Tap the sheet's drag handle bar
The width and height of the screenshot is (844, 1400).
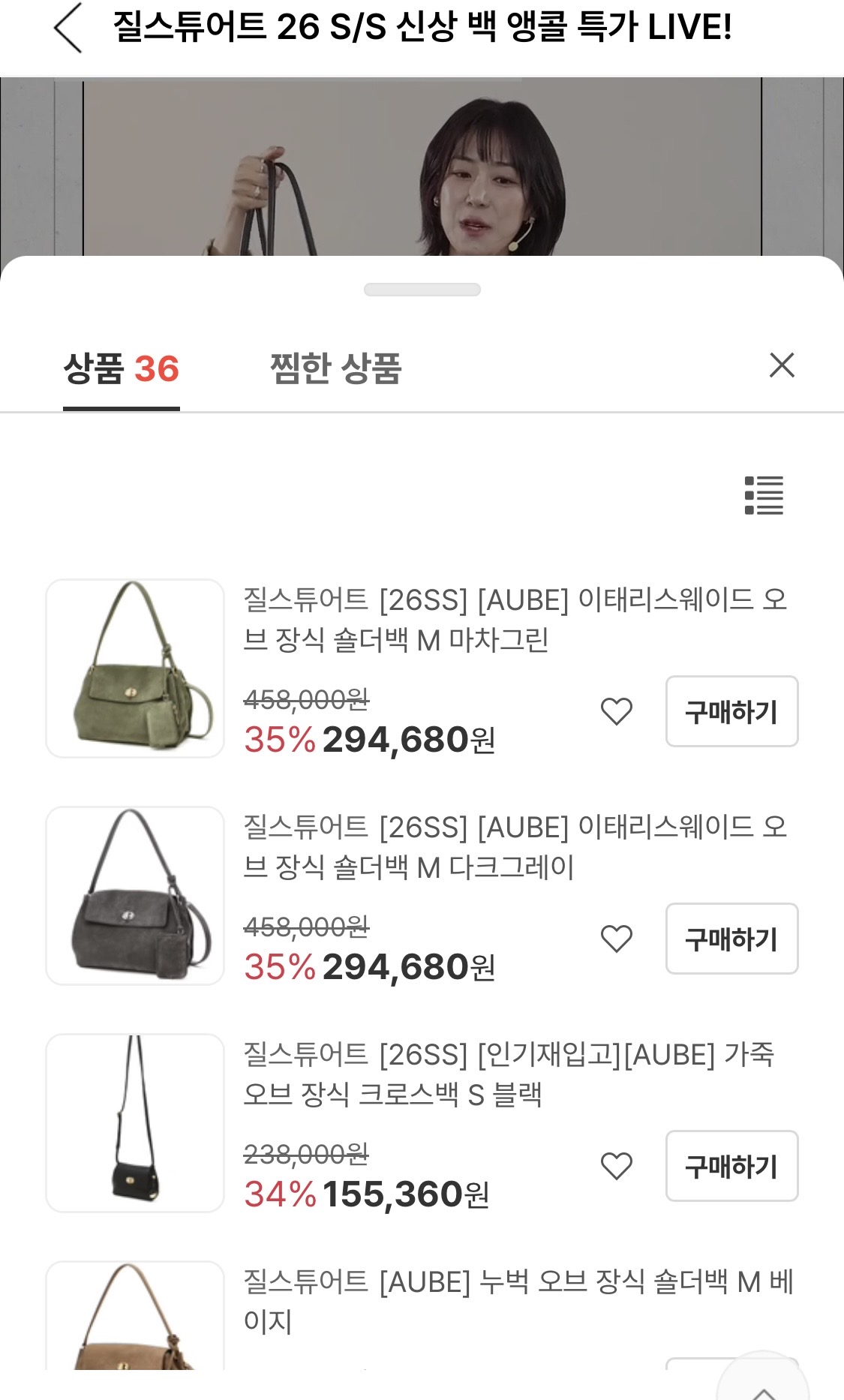click(x=422, y=290)
